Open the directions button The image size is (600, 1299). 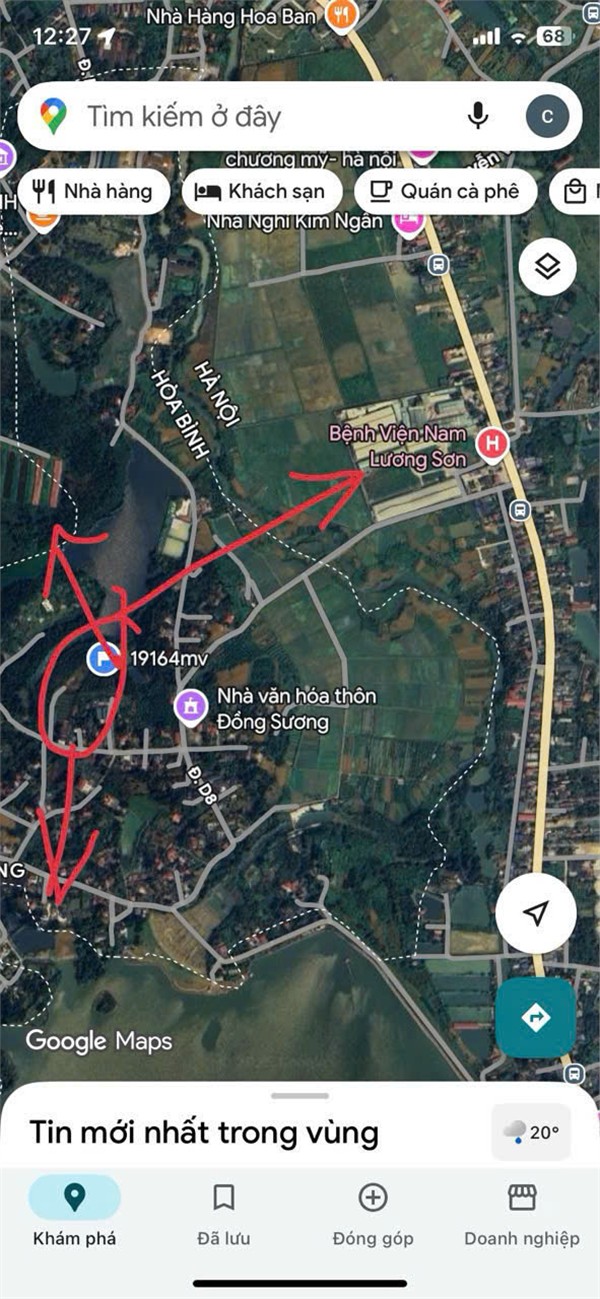[x=535, y=1016]
